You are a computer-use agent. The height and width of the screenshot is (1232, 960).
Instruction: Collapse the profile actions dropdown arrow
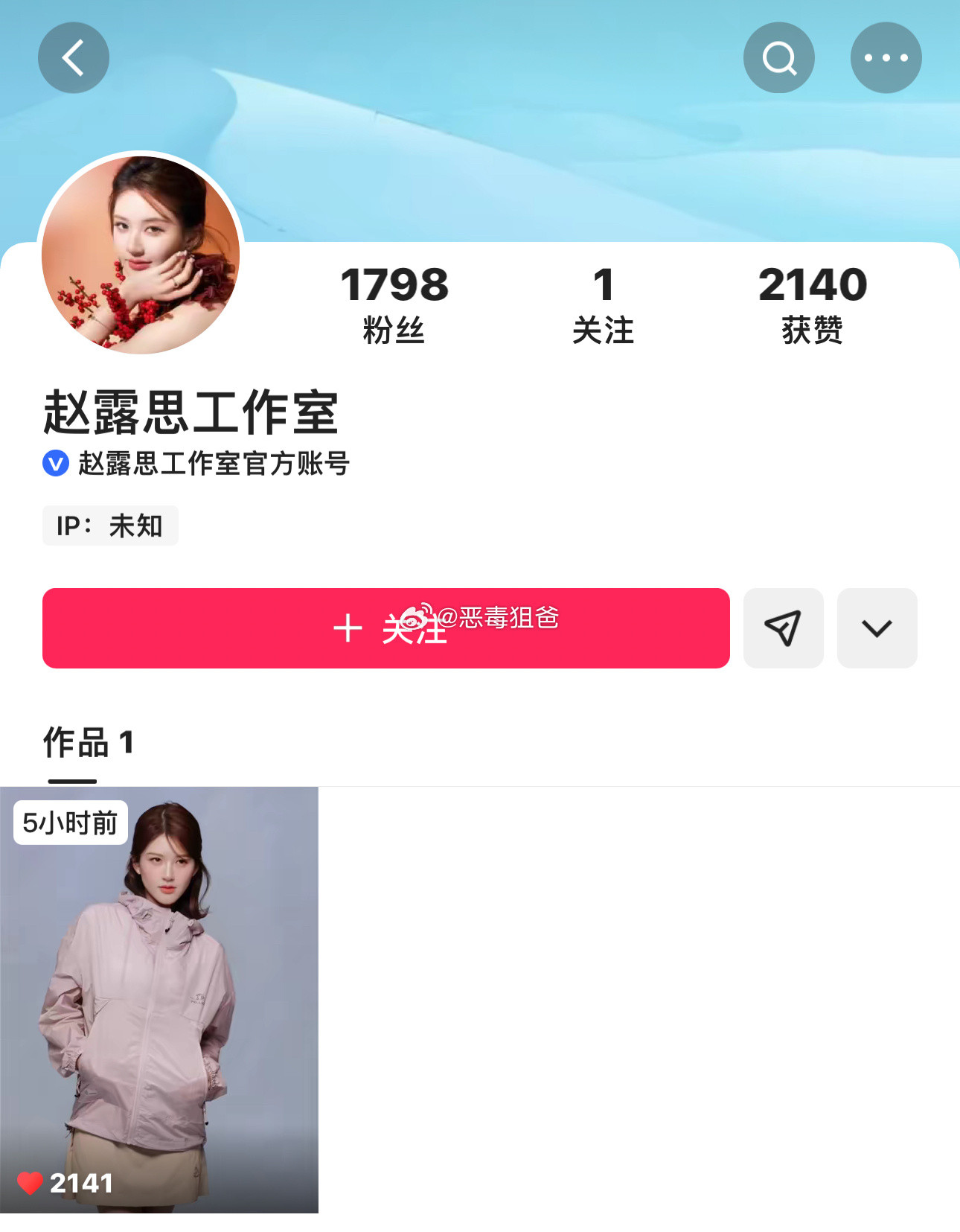[x=877, y=628]
